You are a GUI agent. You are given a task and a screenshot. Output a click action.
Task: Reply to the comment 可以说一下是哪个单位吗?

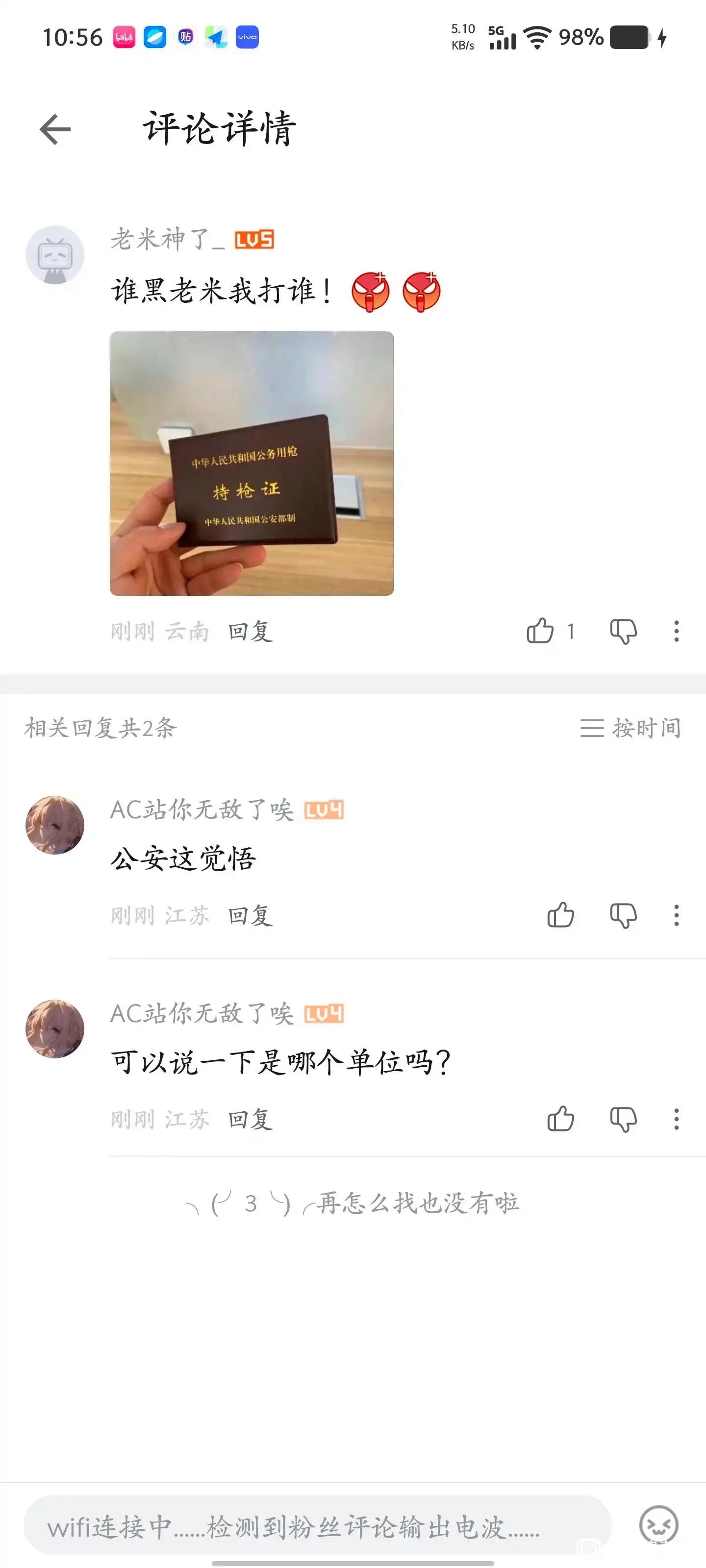click(250, 1119)
